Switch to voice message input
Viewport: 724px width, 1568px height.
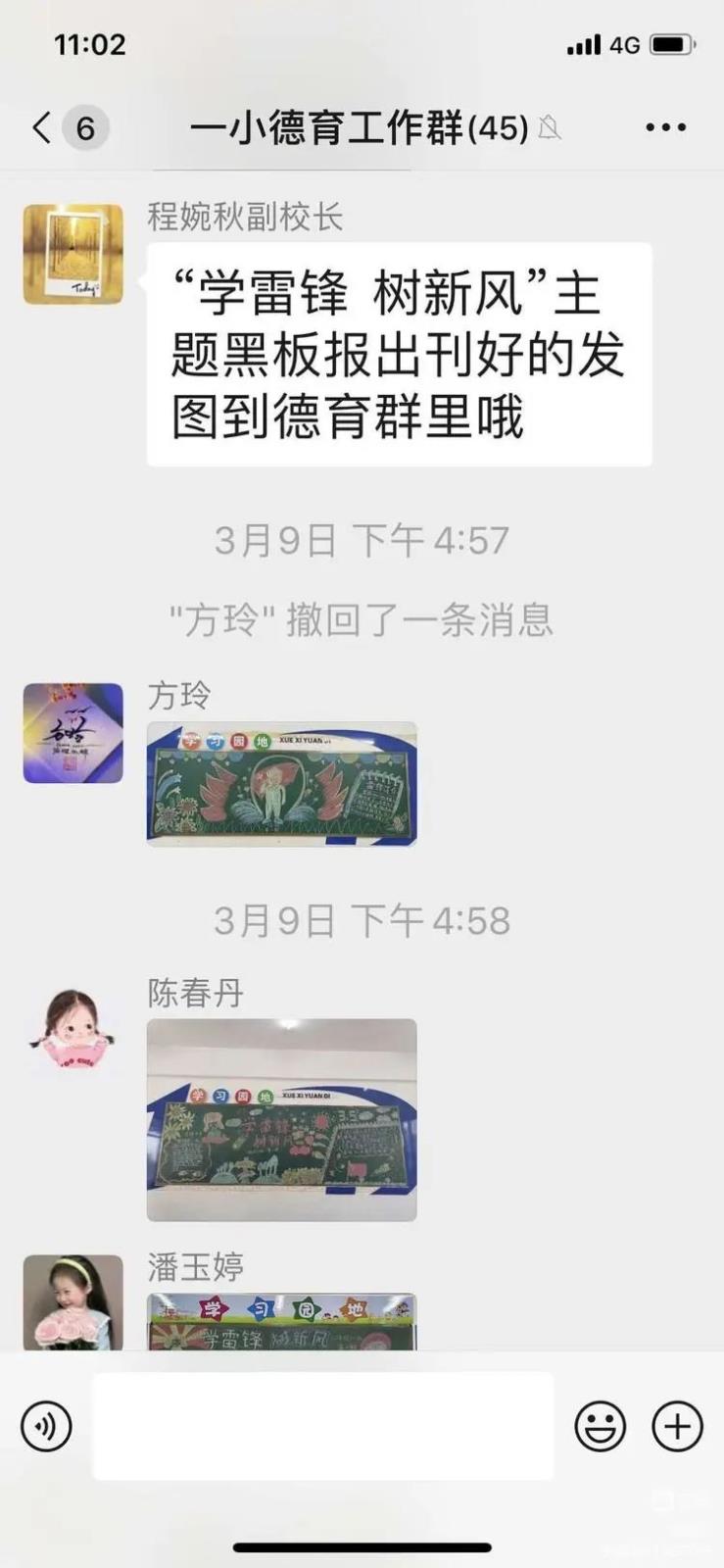pyautogui.click(x=46, y=1426)
